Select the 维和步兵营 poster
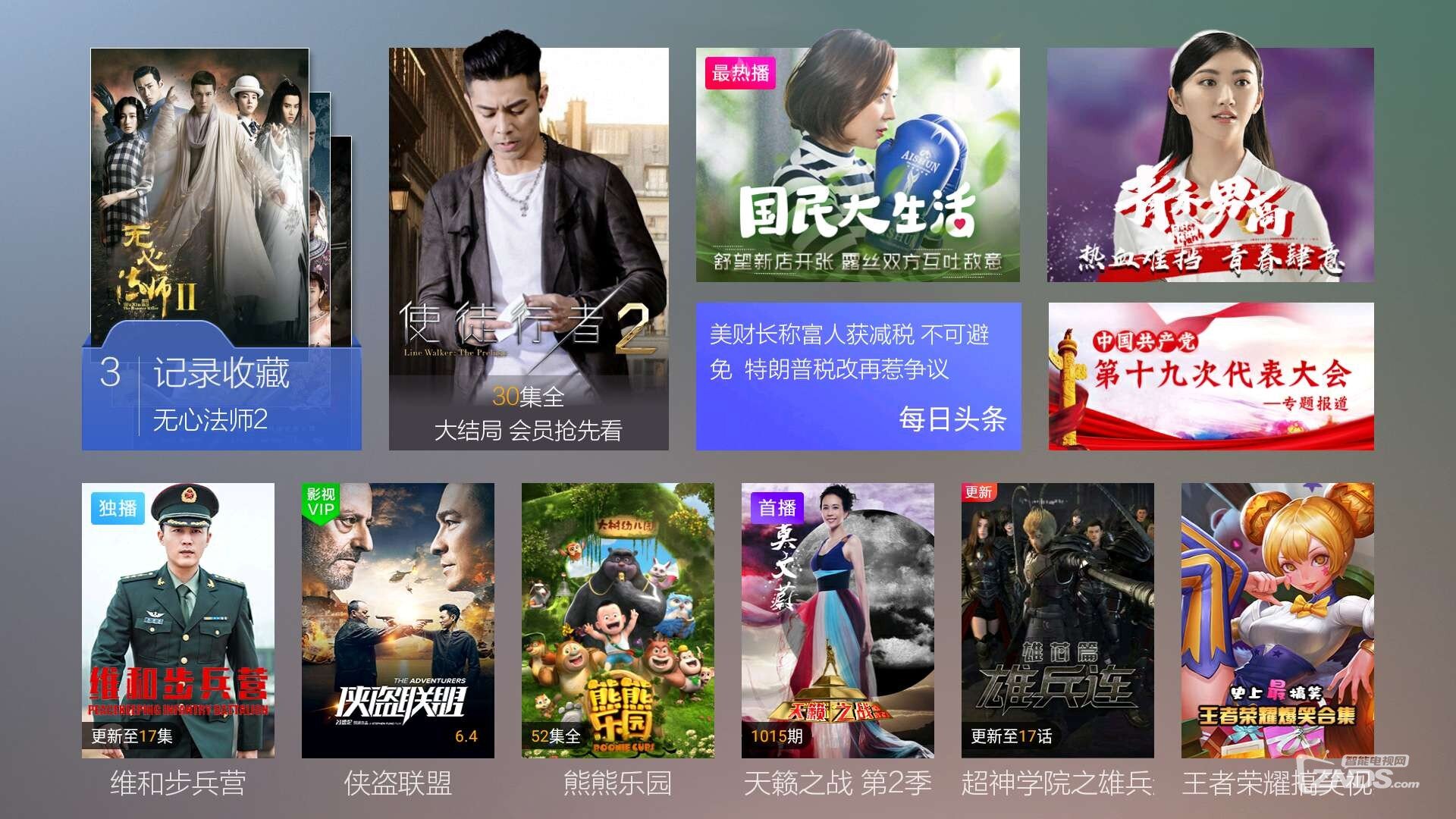Image resolution: width=1456 pixels, height=819 pixels. pyautogui.click(x=178, y=620)
